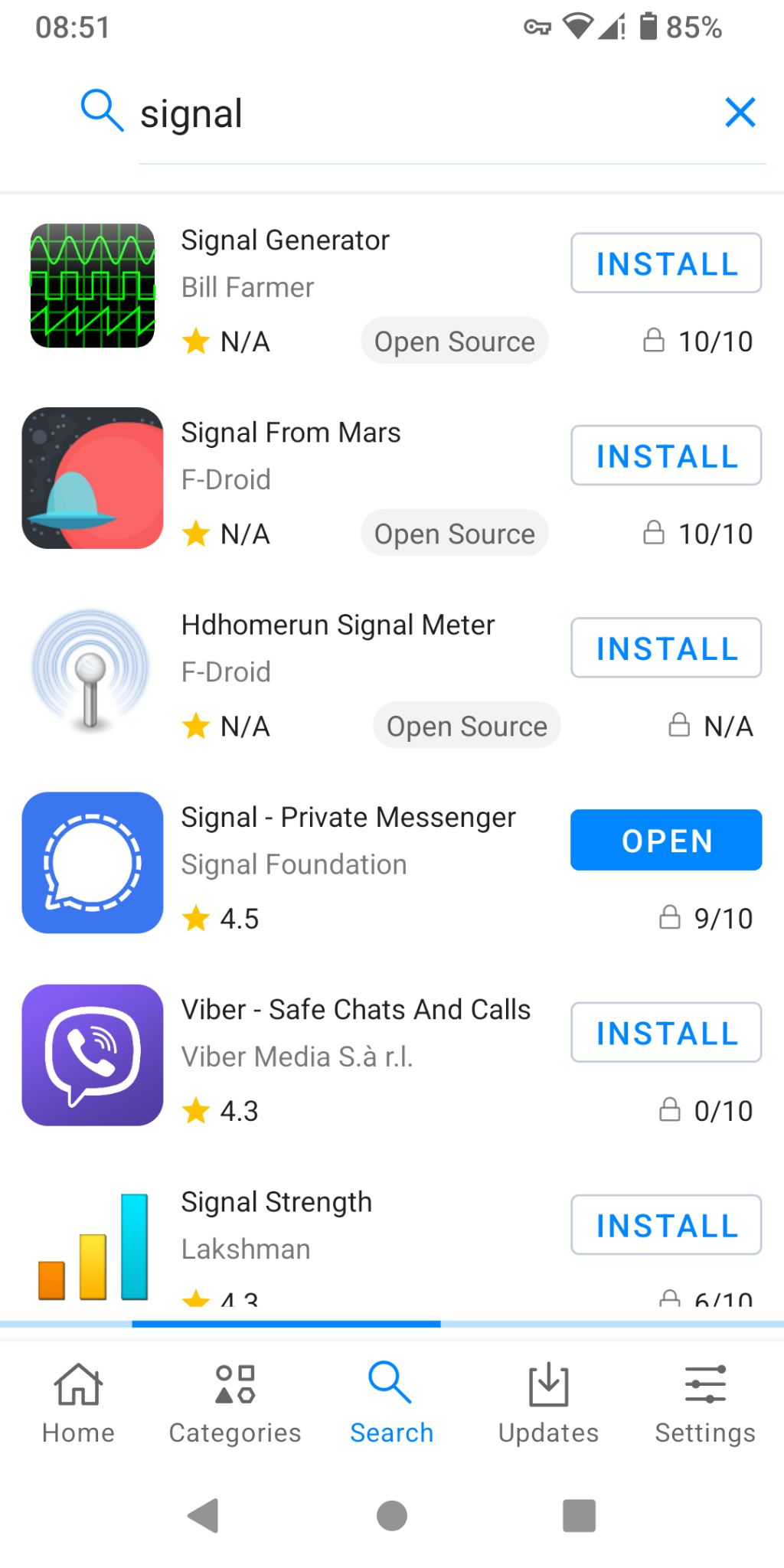Select the Search tab
784x1568 pixels.
click(x=392, y=1403)
